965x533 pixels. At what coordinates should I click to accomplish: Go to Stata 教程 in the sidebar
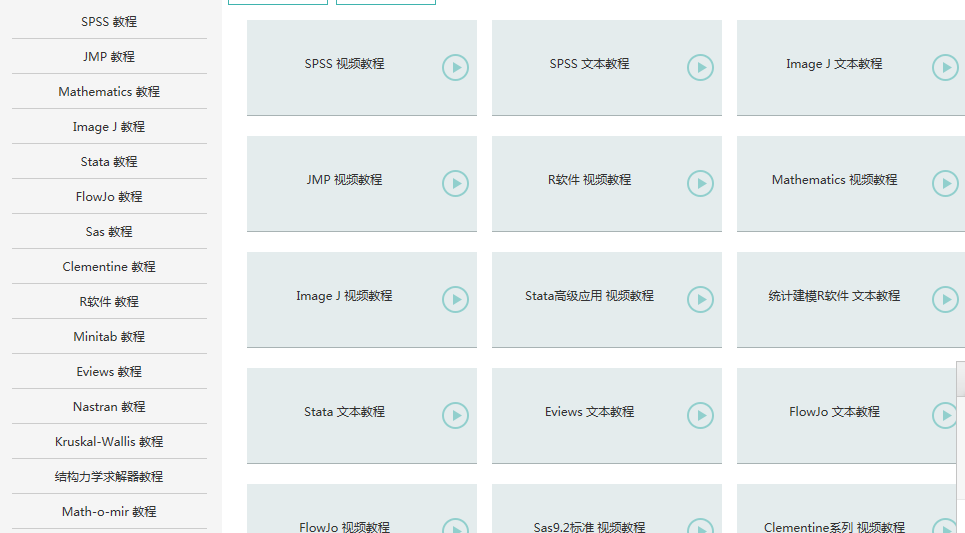[x=109, y=162]
